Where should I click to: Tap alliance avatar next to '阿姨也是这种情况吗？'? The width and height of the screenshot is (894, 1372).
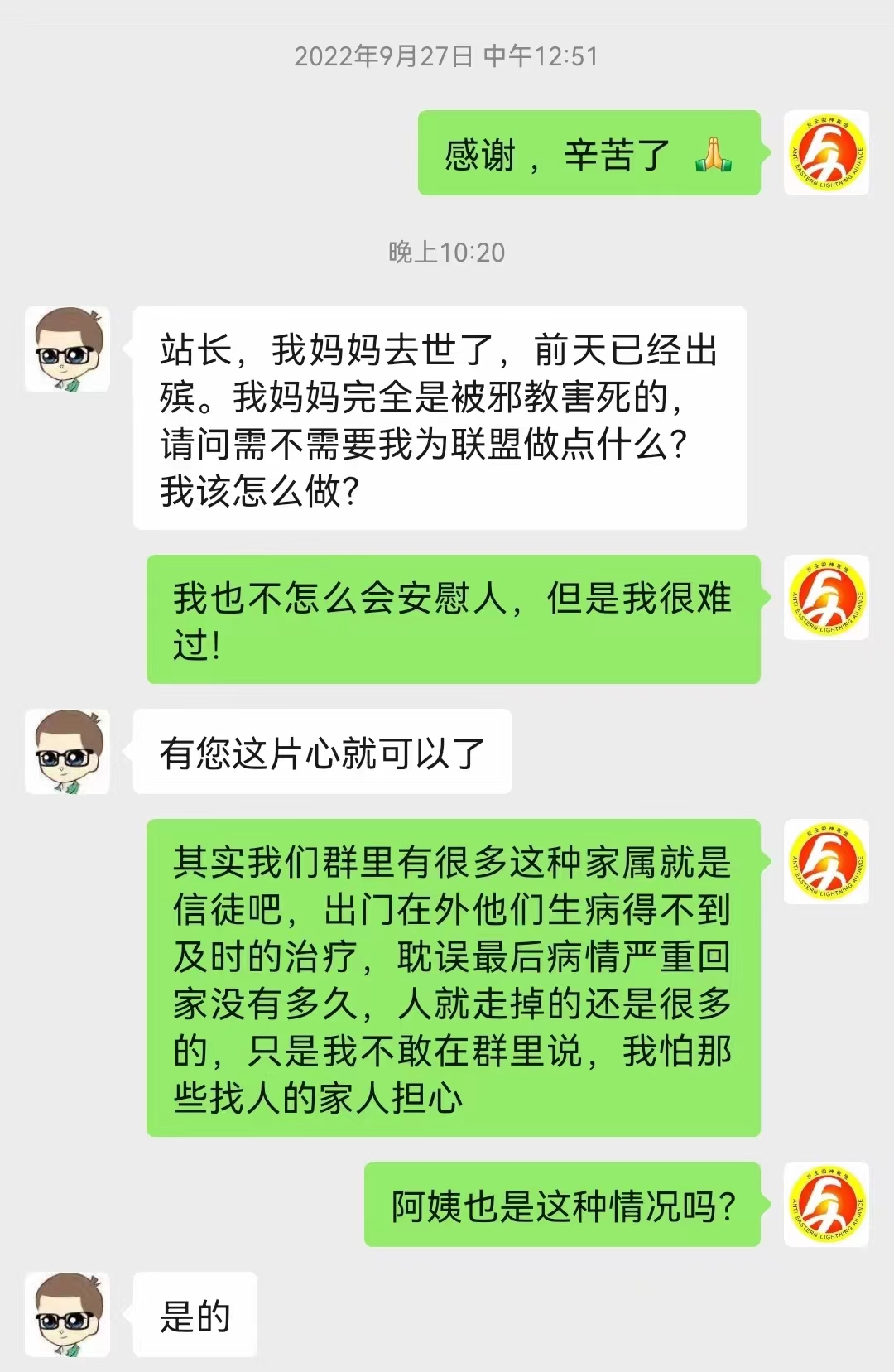826,1204
